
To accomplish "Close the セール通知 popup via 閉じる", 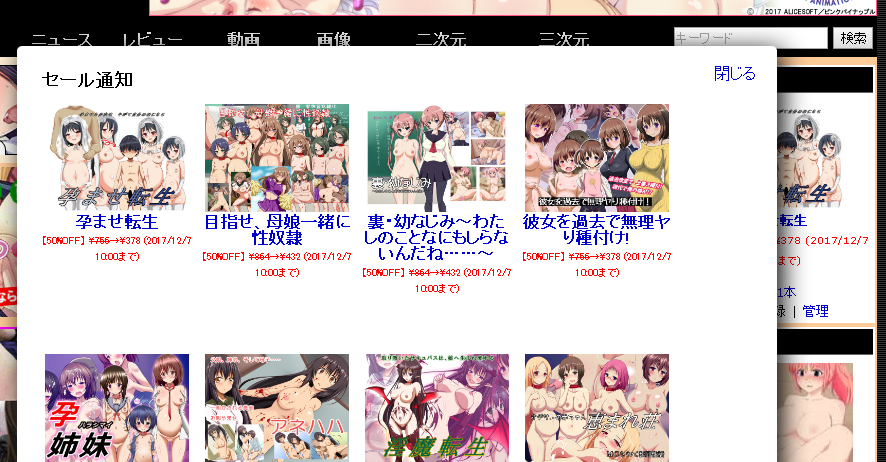I will coord(734,73).
